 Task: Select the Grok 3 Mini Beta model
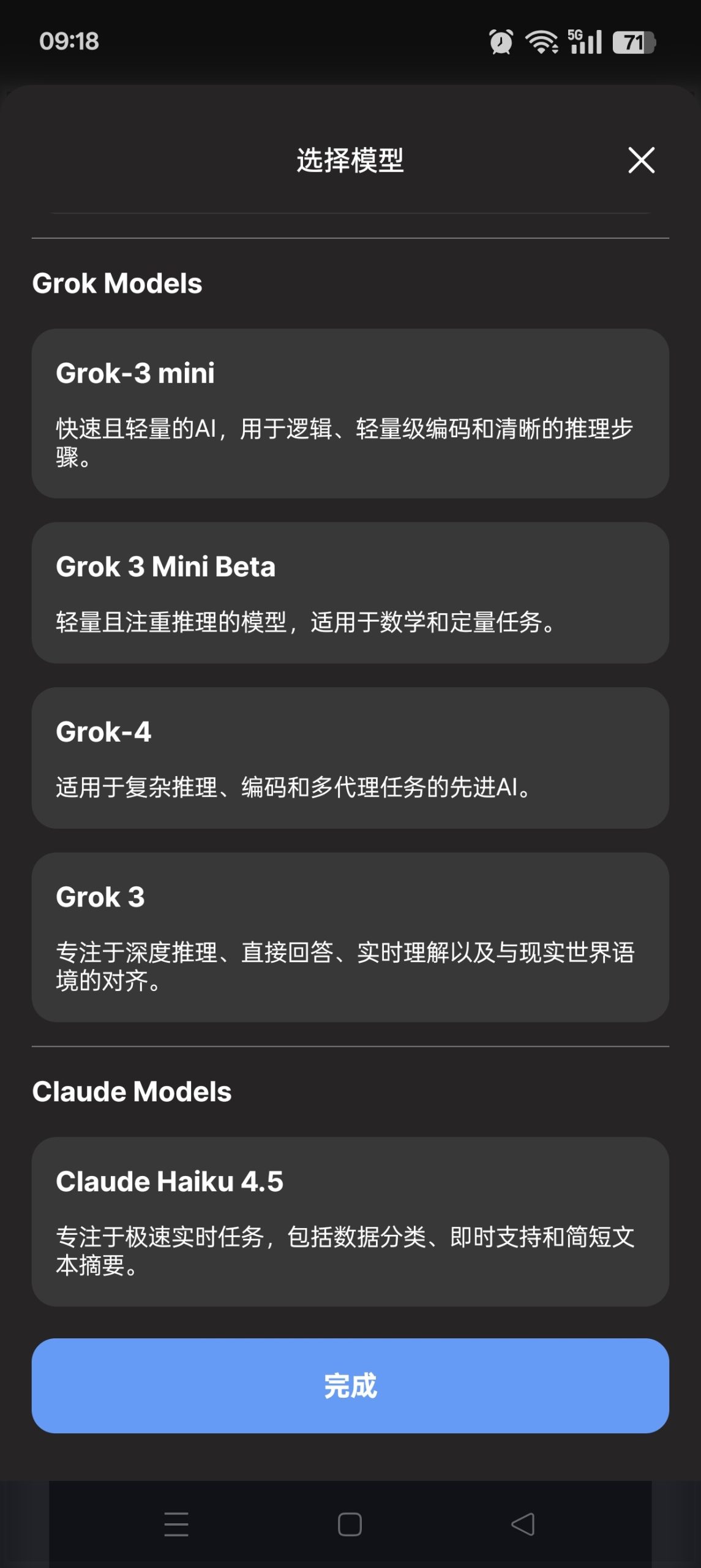(350, 591)
